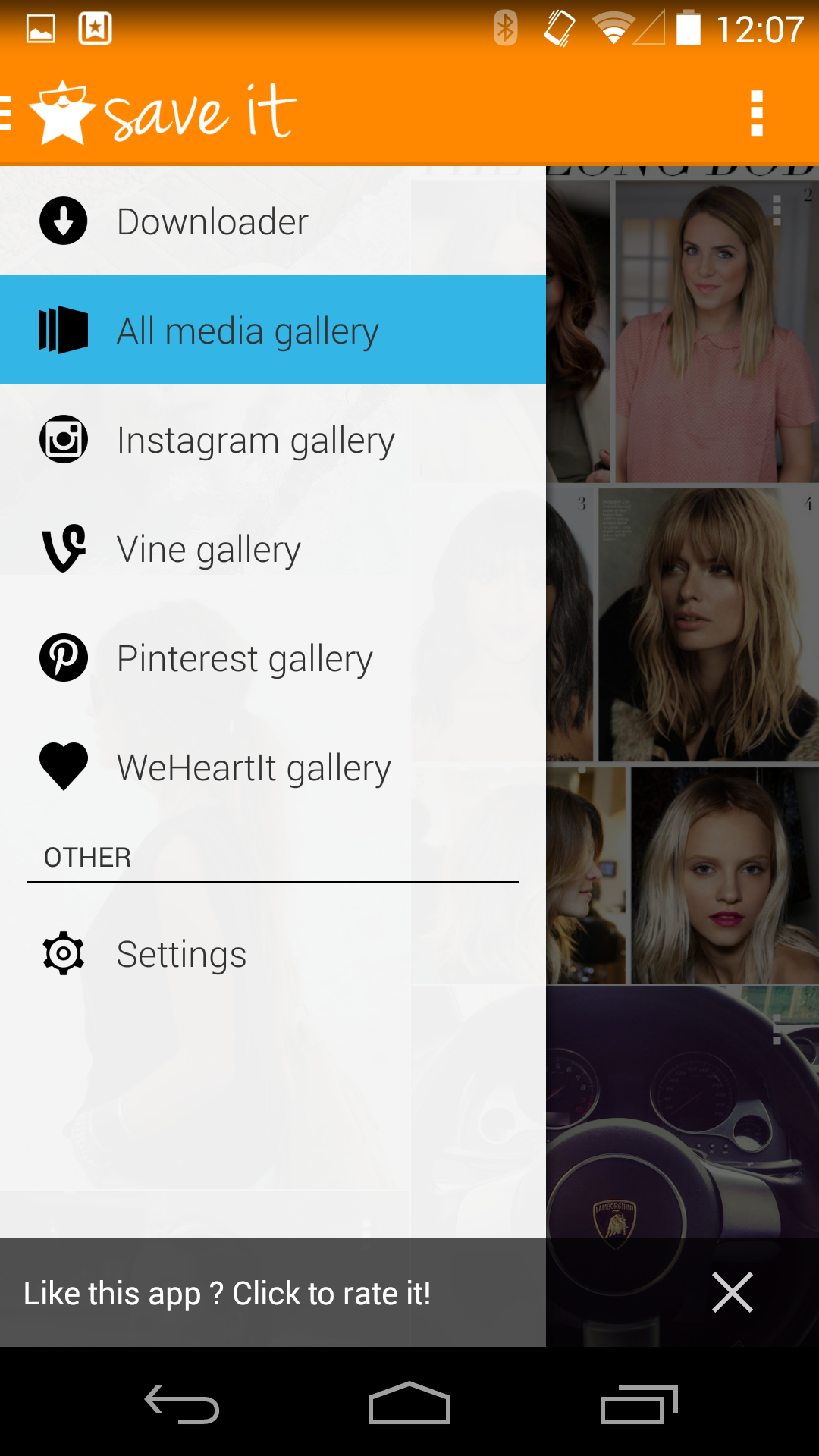Tap the Save it star logo
The image size is (819, 1456).
click(x=64, y=112)
